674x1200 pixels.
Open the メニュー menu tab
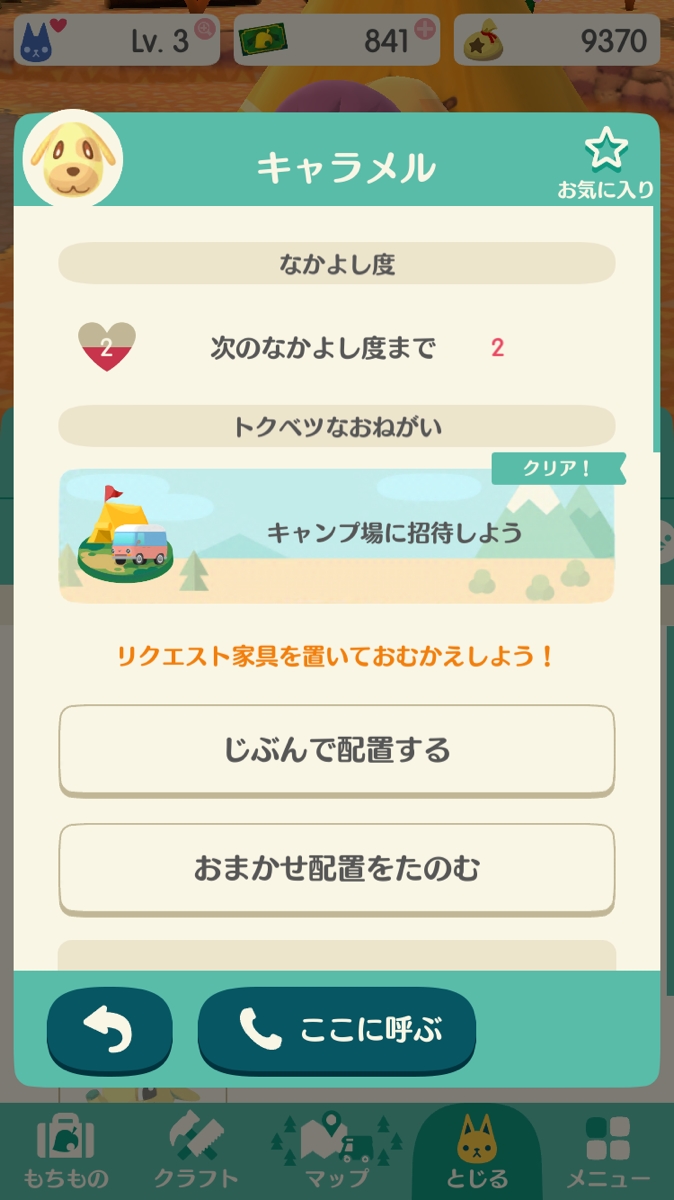(608, 1150)
